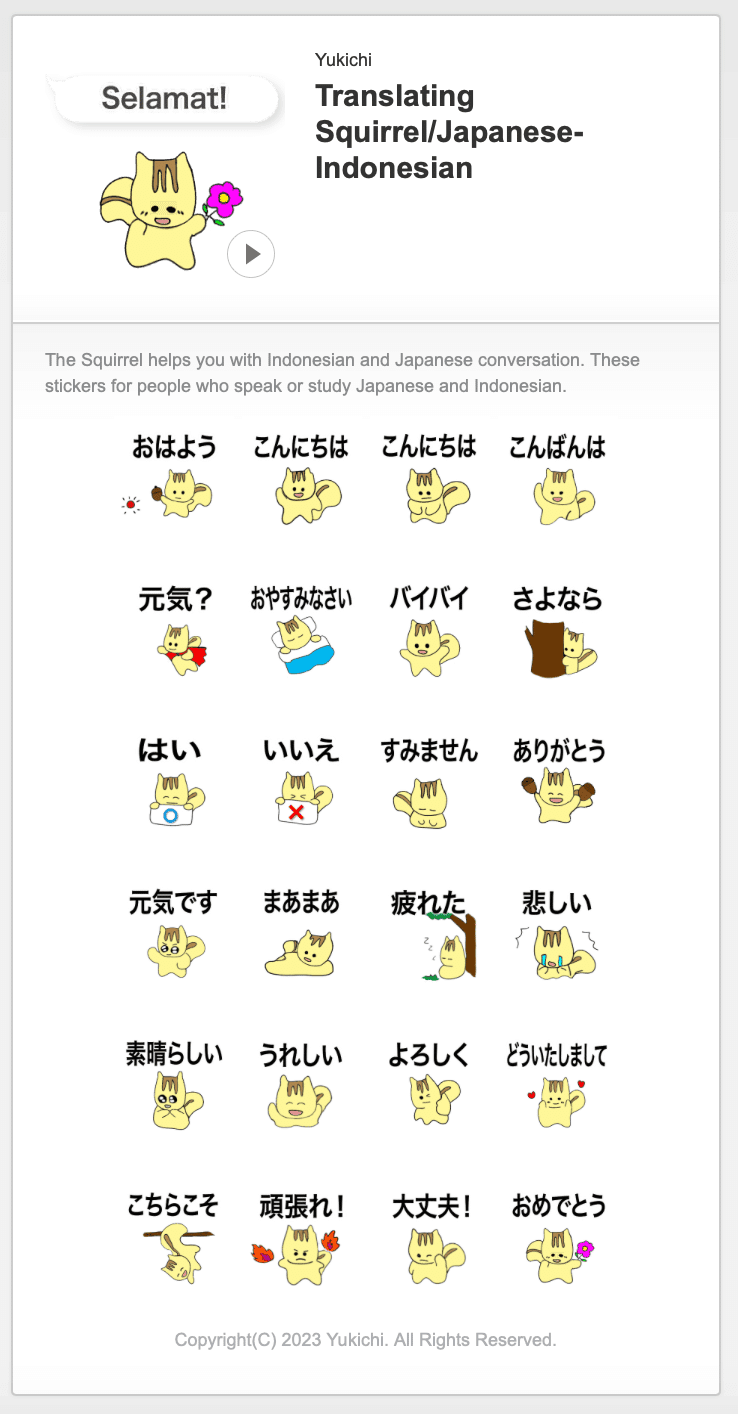Select the おめでとう sticker
Screen dimensions: 738x1414
click(558, 1238)
